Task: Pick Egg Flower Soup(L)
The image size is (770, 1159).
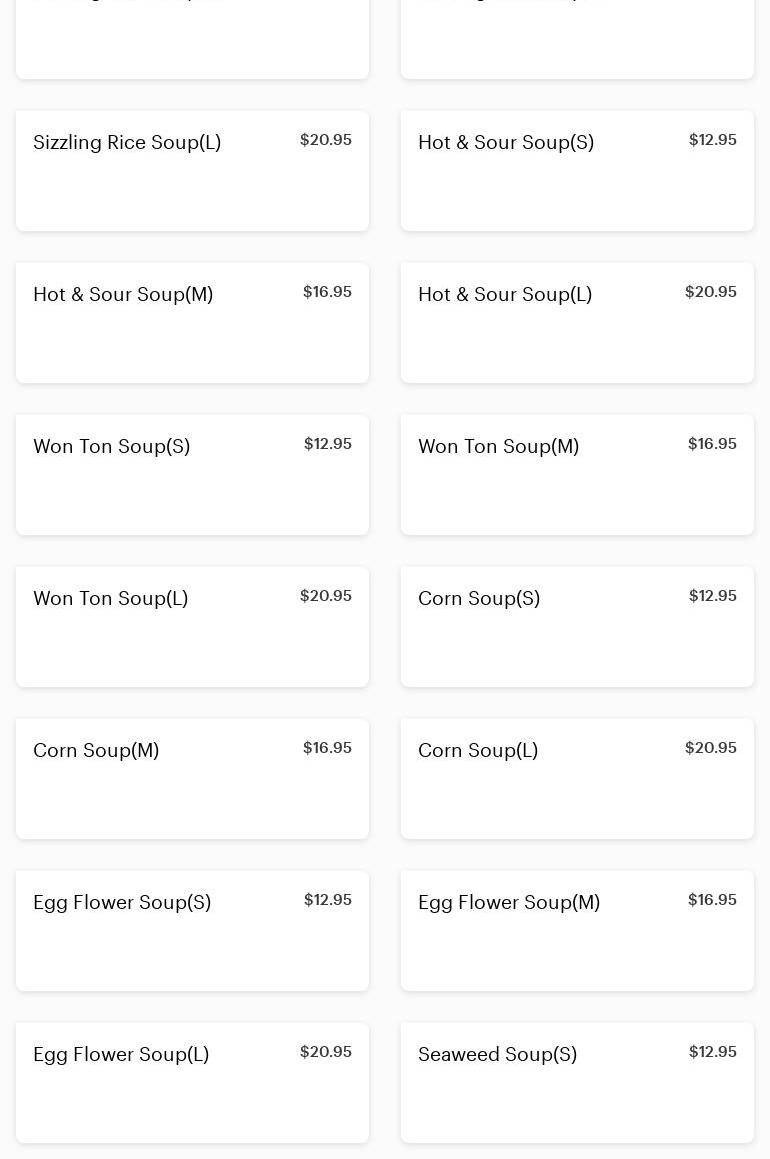Action: 192,1083
